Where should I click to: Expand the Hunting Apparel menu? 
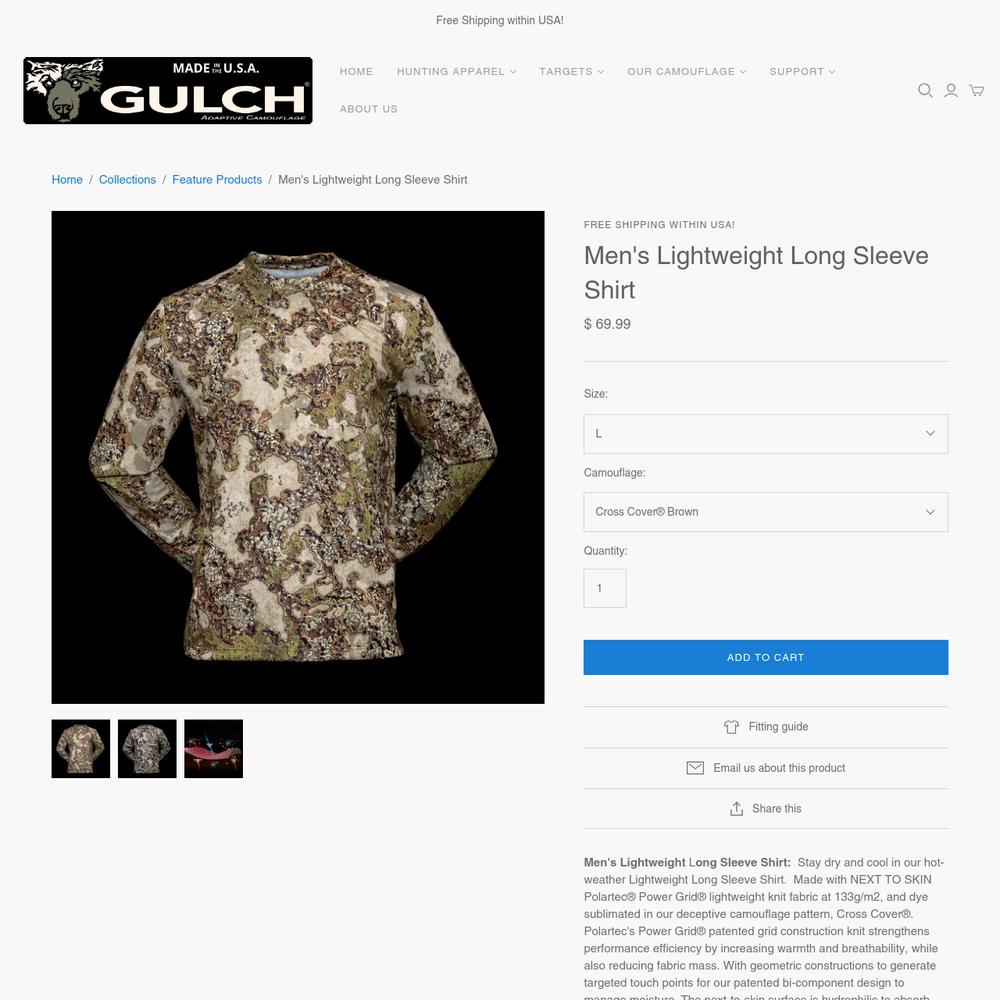click(x=456, y=72)
